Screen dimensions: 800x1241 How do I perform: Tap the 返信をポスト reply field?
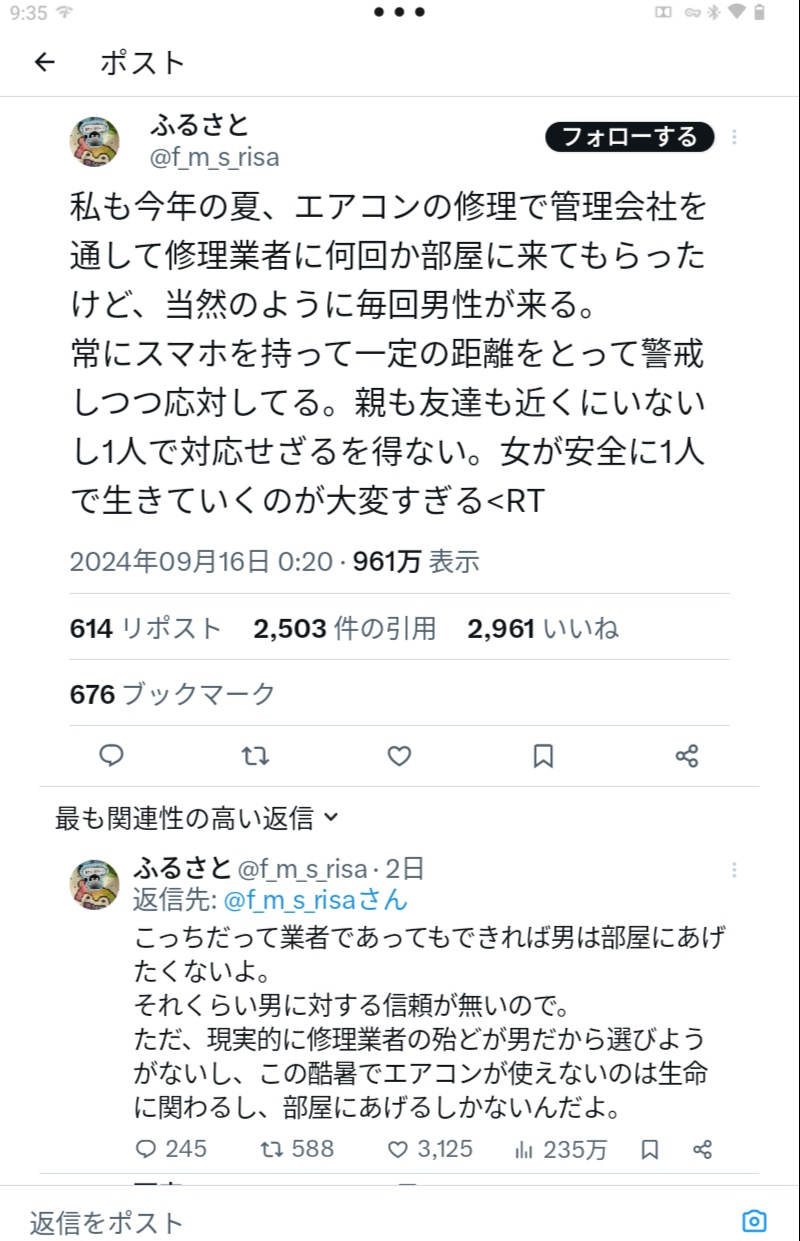(300, 1222)
